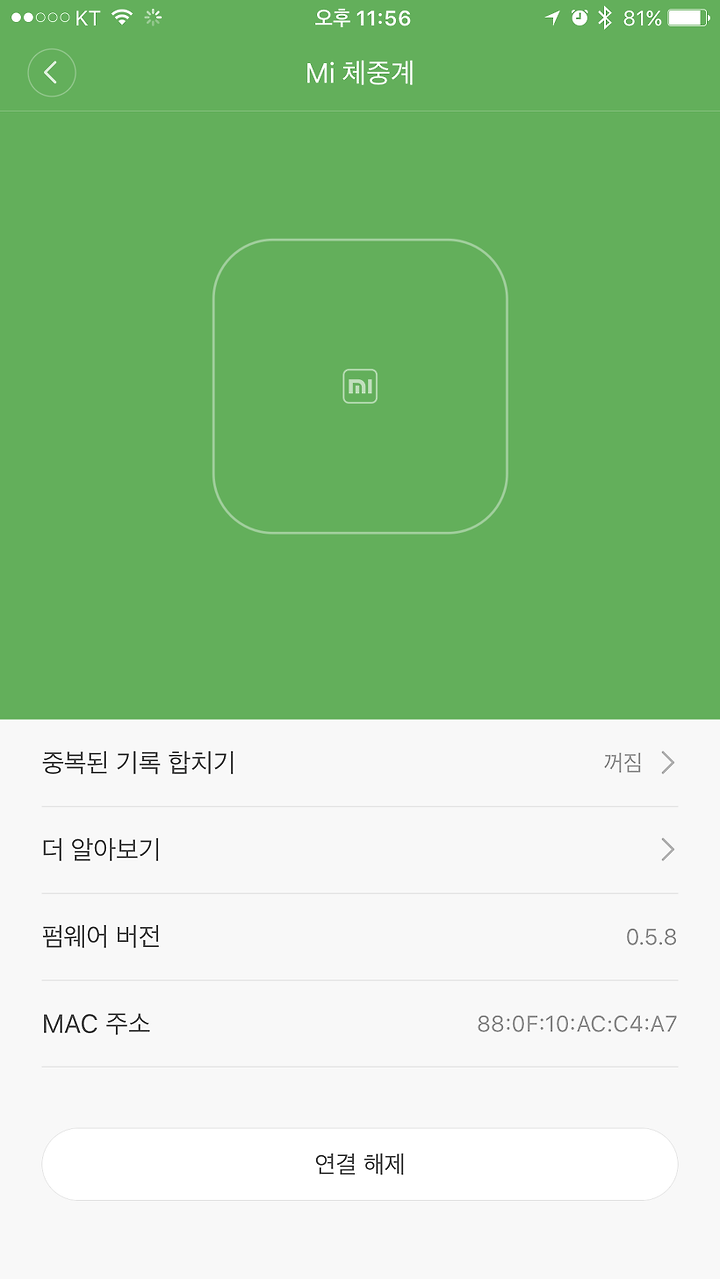Open the 중복된 기록 합치기 setting
This screenshot has width=720, height=1279.
[x=360, y=763]
